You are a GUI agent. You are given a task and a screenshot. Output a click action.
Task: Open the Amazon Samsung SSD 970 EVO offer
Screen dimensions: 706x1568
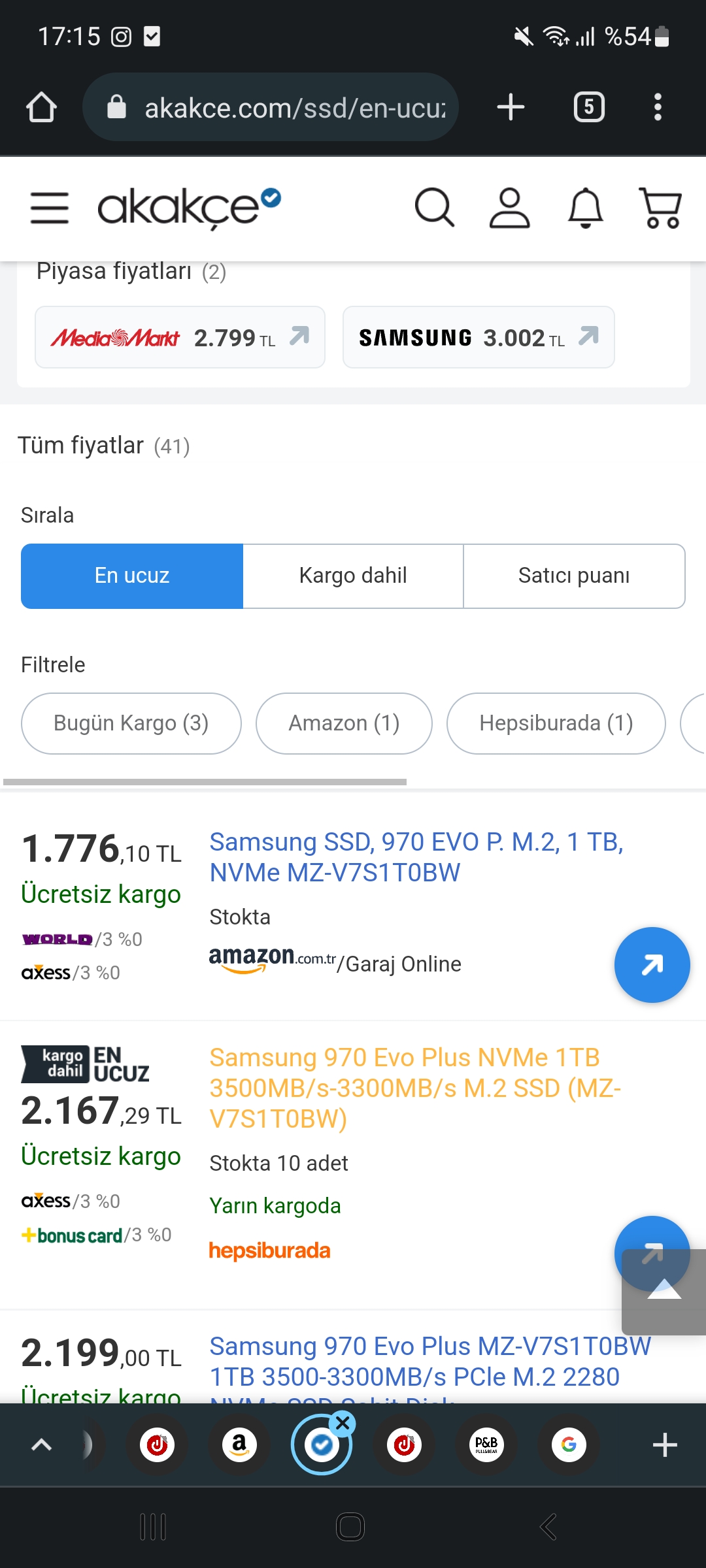(416, 857)
